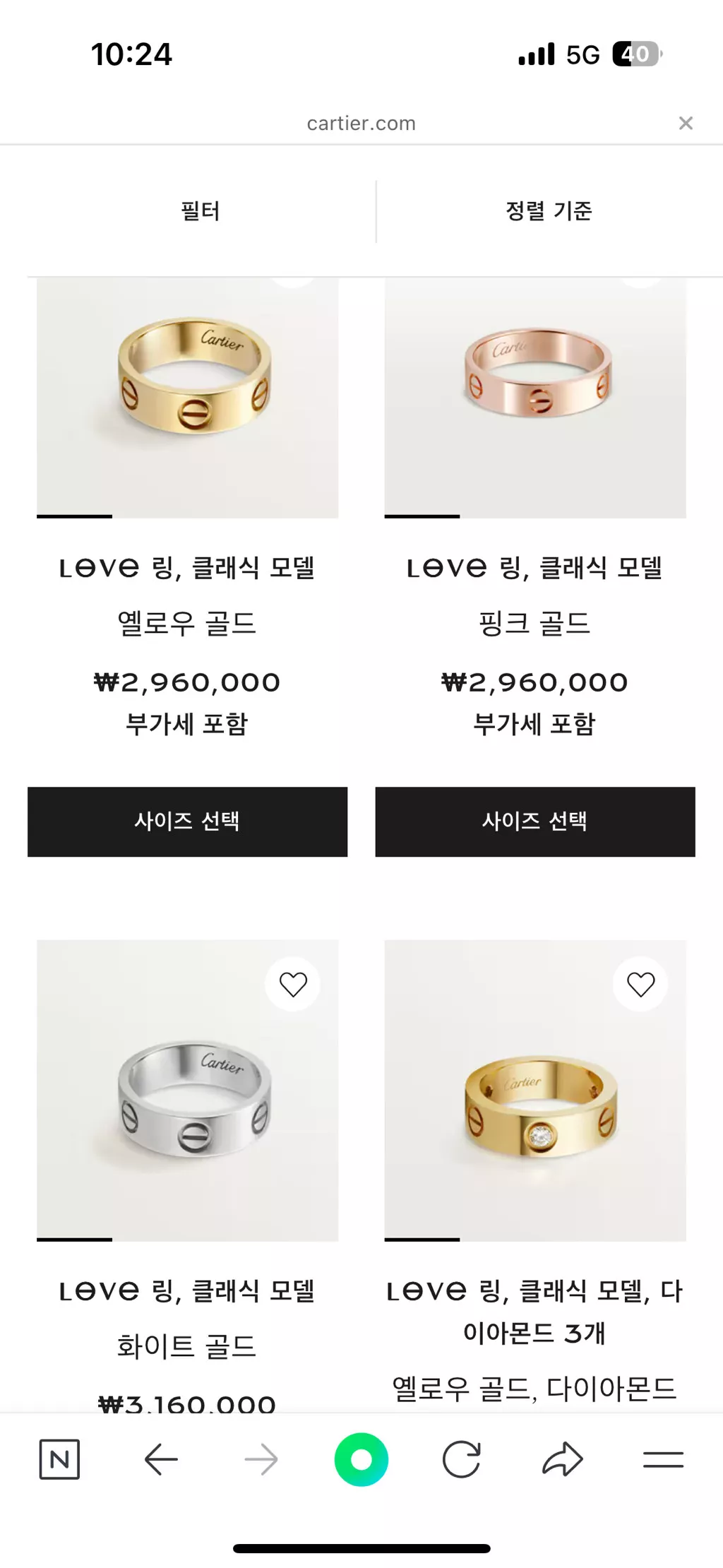Select size for the 옐로우 골드 ring
The height and width of the screenshot is (1568, 723).
point(187,821)
